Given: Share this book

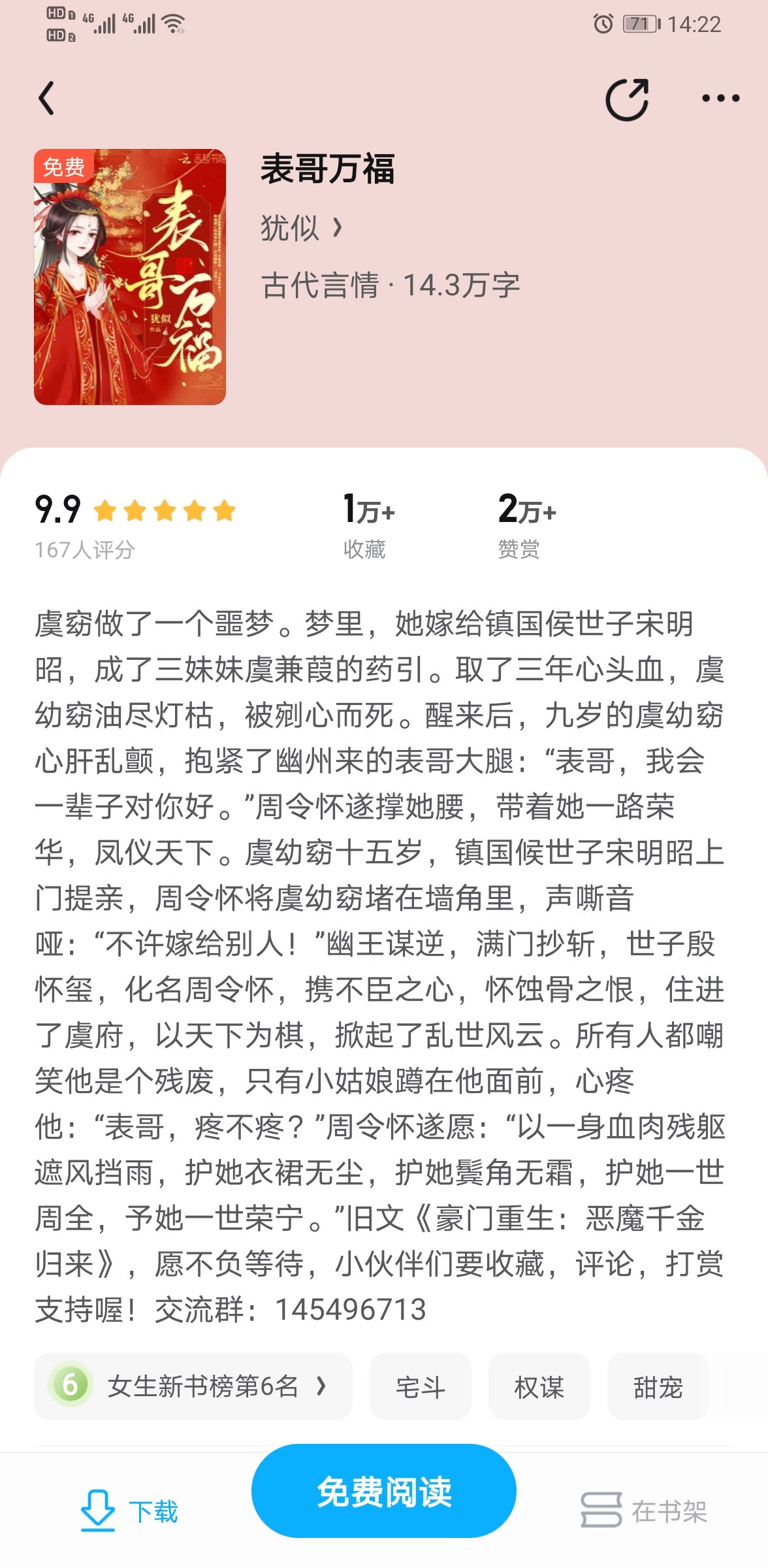Looking at the screenshot, I should click(627, 100).
